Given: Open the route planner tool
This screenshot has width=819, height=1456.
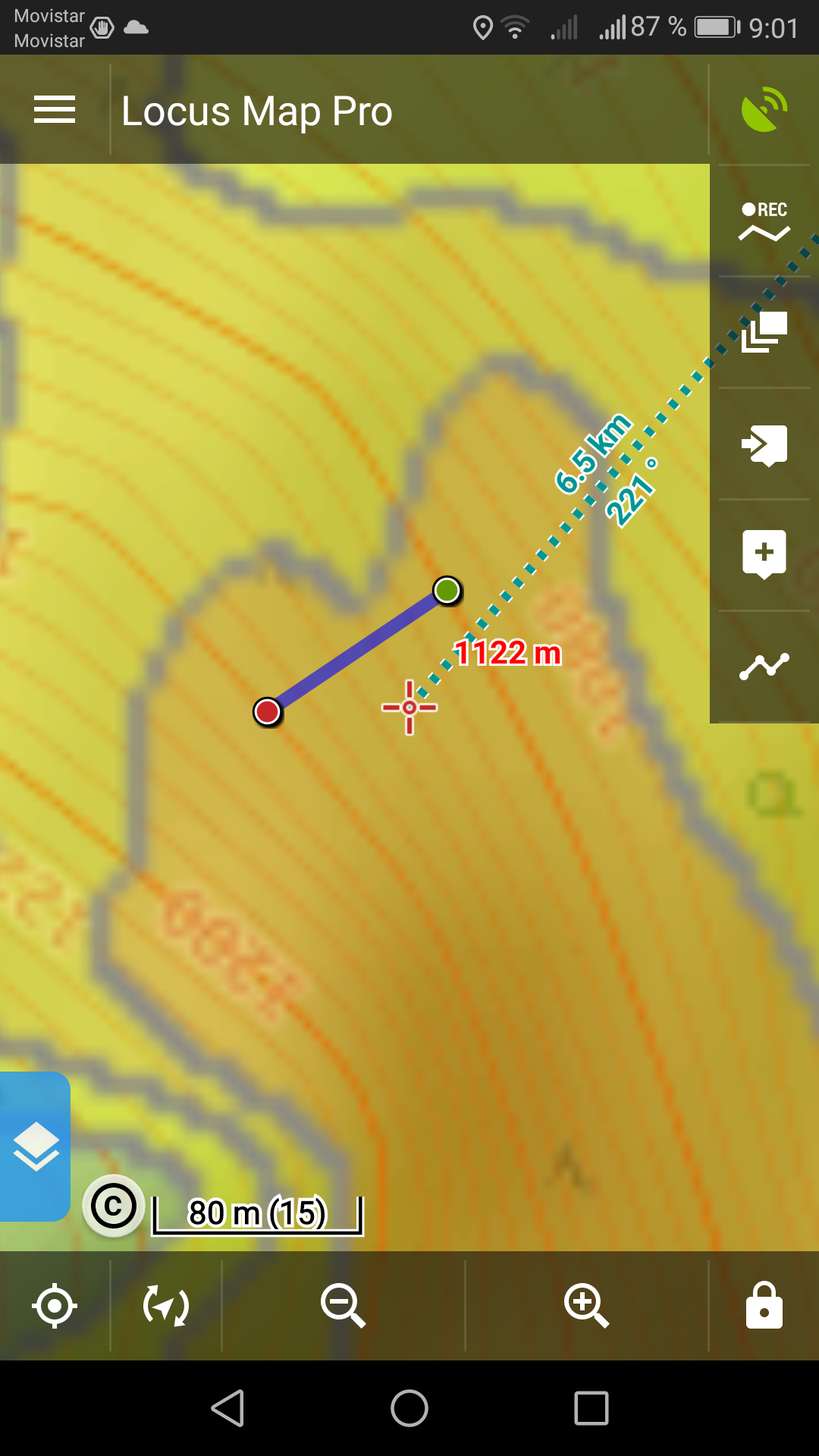Looking at the screenshot, I should 764,667.
